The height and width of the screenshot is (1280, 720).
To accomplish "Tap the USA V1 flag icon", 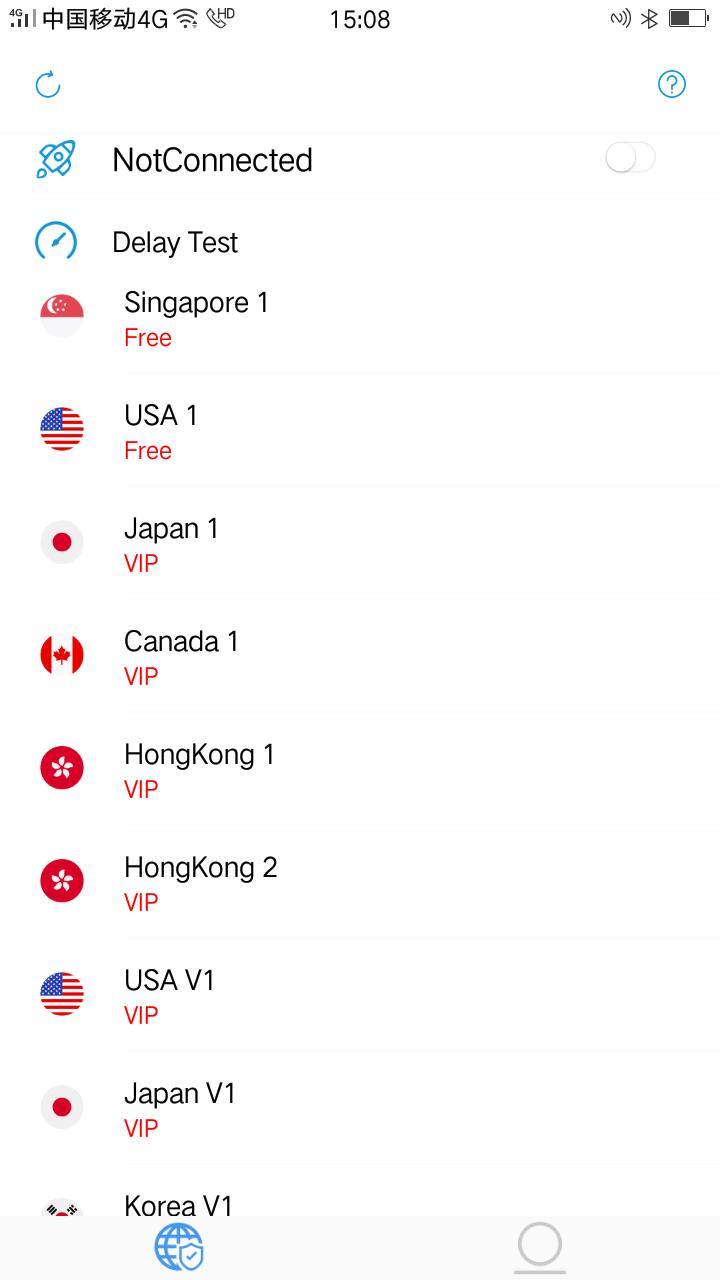I will 62,994.
